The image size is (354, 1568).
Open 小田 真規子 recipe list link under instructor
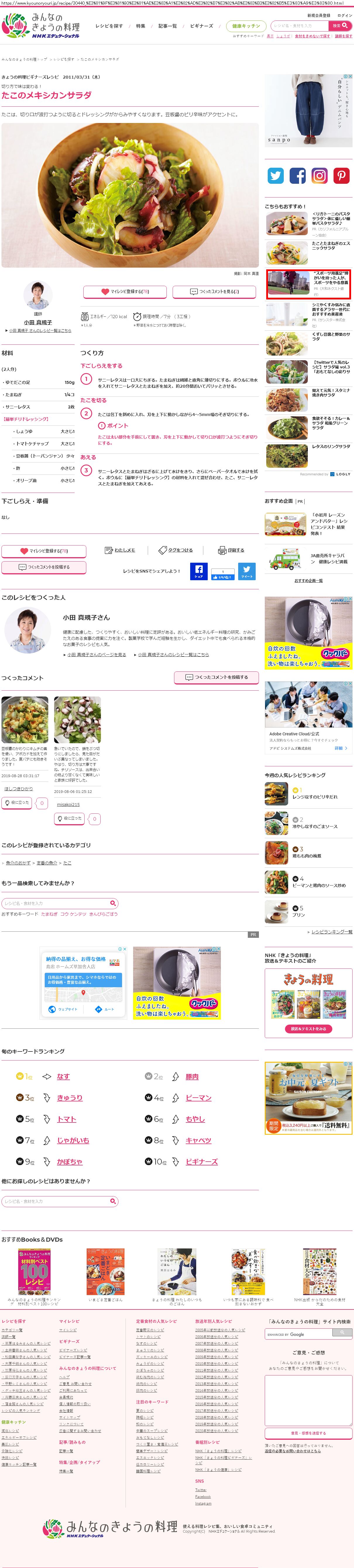coord(39,330)
